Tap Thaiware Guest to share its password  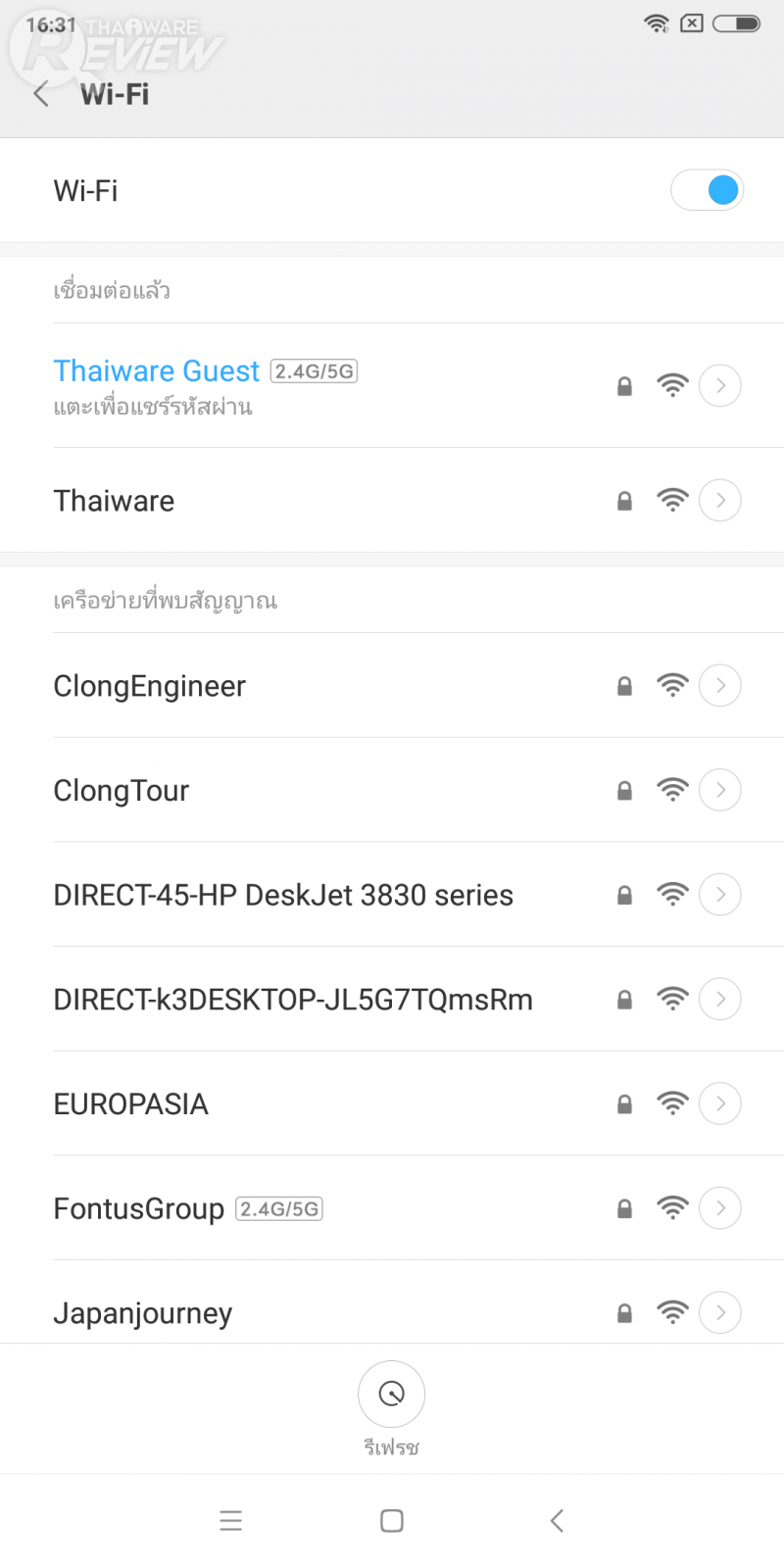pyautogui.click(x=157, y=384)
